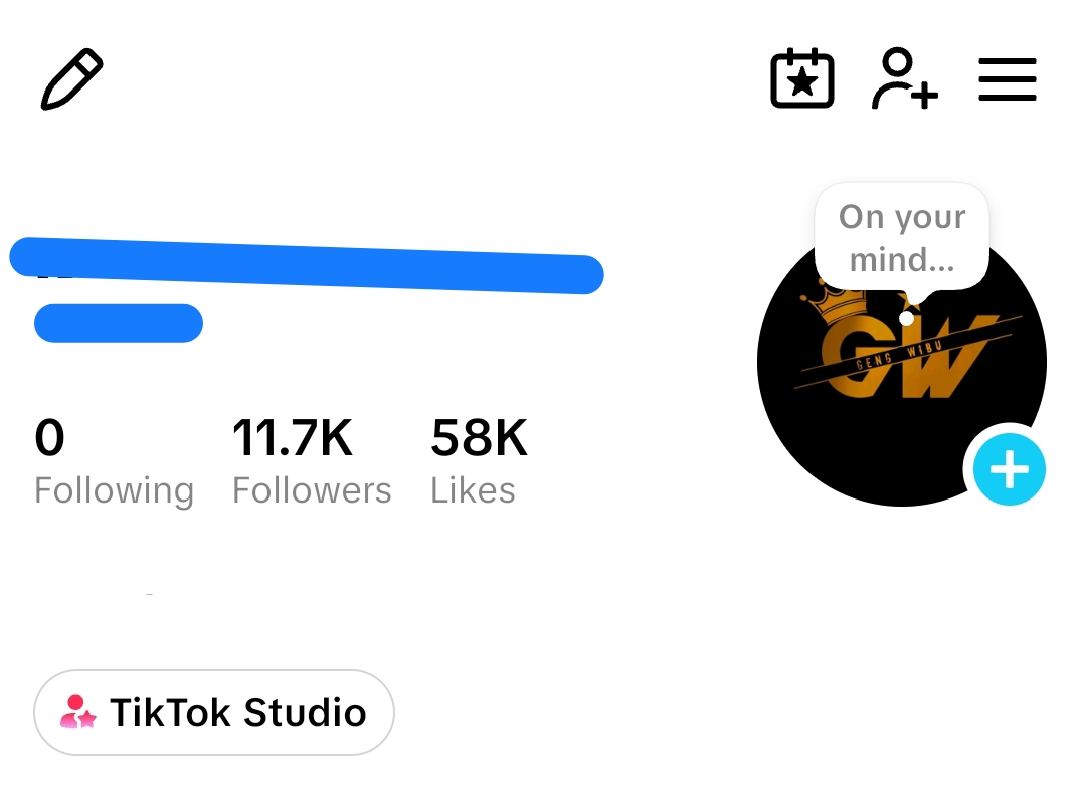Open the hamburger menu
The height and width of the screenshot is (792, 1080).
pyautogui.click(x=1007, y=79)
